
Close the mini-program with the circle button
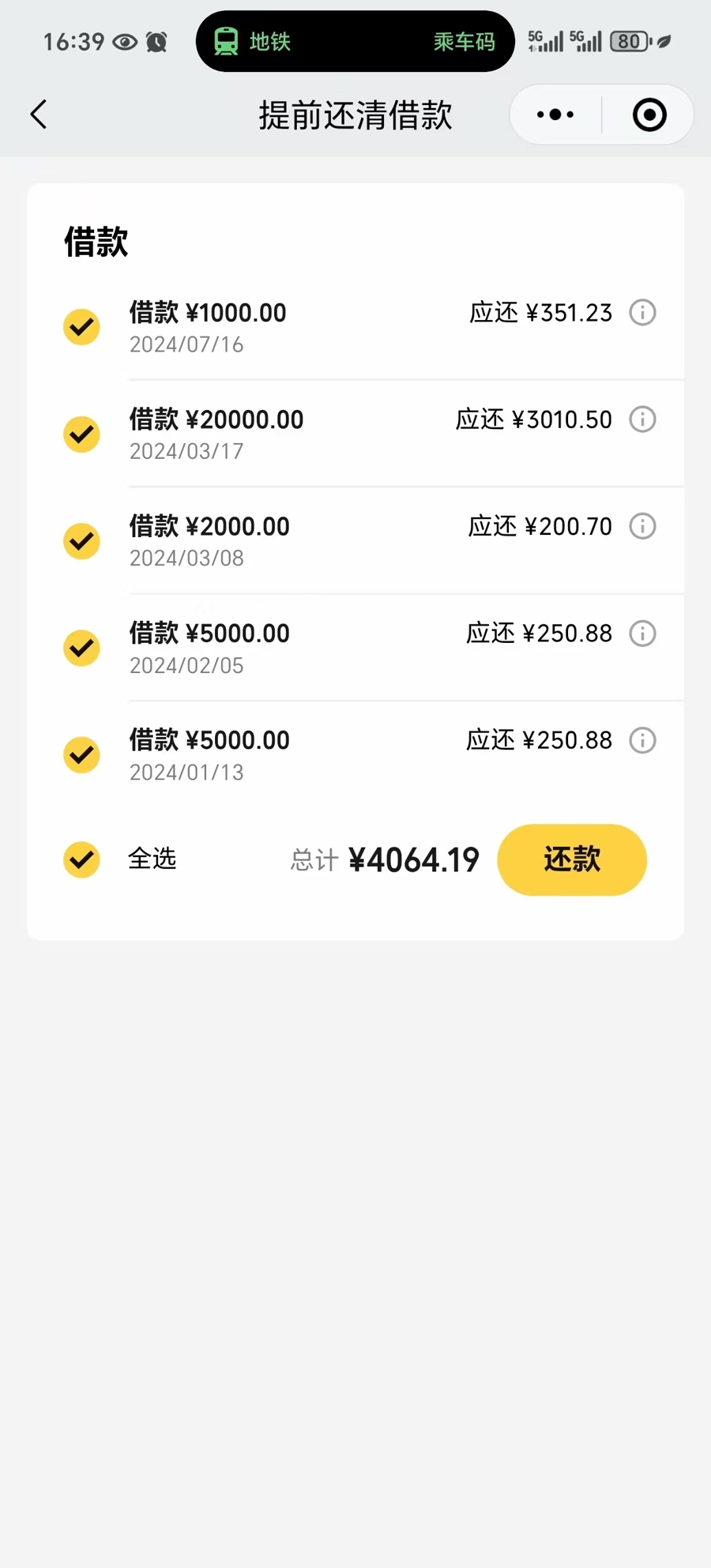(x=649, y=115)
